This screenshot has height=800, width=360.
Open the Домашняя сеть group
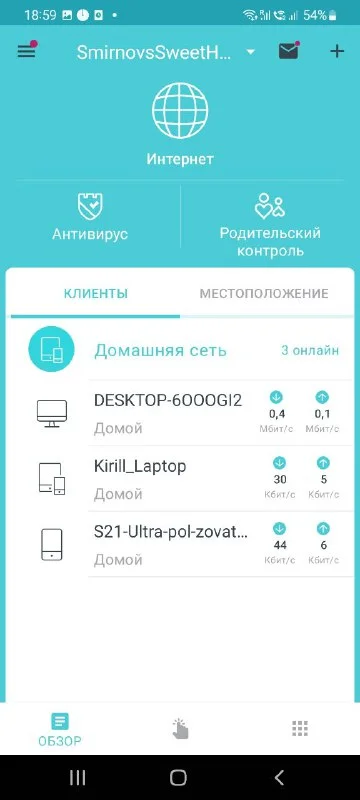pos(183,350)
